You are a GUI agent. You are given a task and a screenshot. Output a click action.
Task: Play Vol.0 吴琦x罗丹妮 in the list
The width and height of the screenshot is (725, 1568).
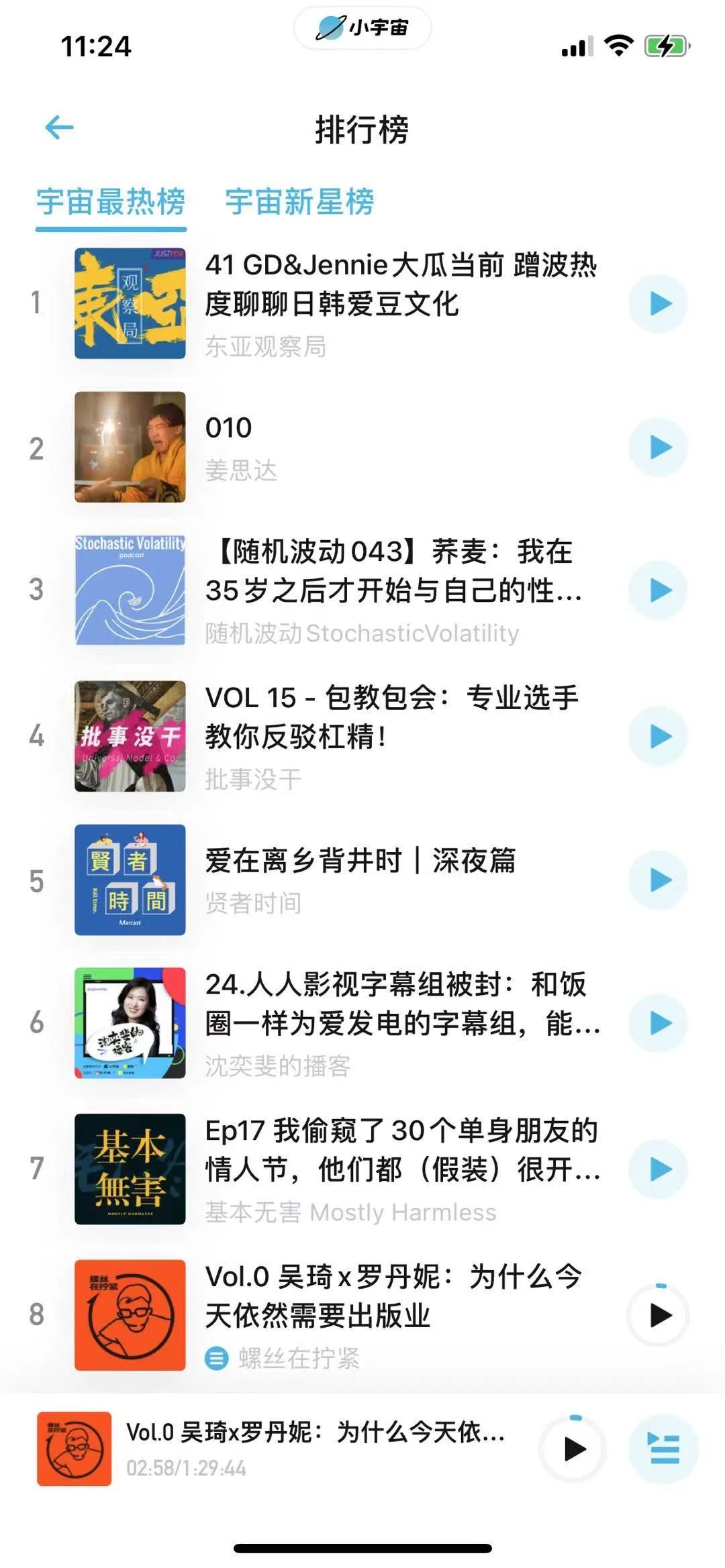[659, 1315]
